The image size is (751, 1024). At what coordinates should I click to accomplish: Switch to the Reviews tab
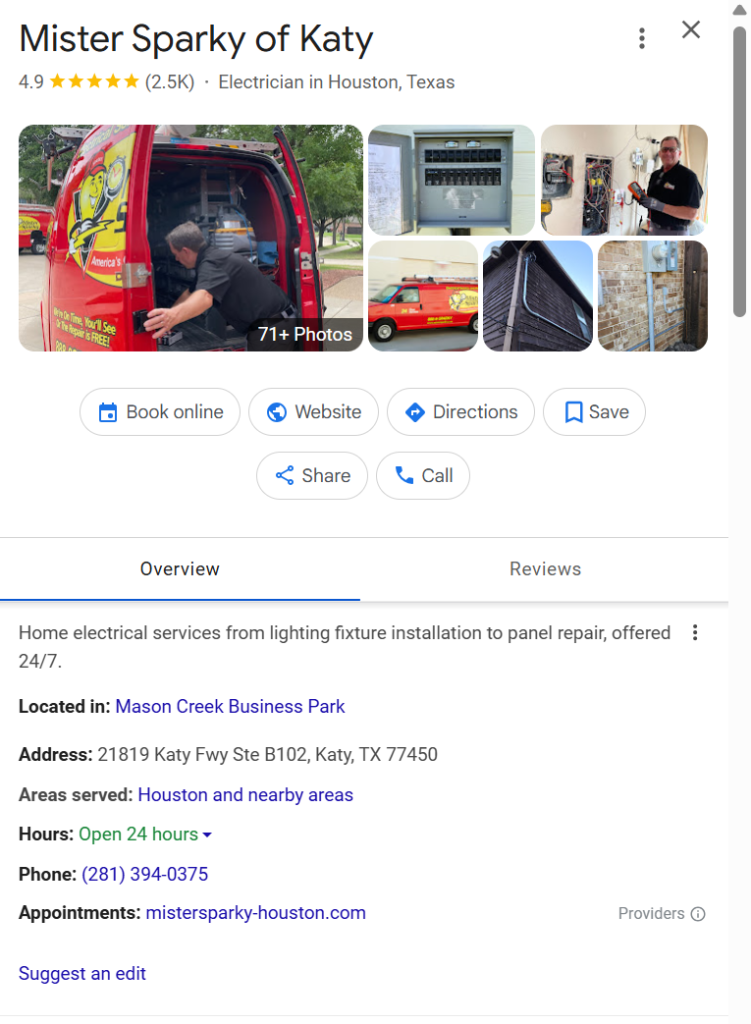pyautogui.click(x=545, y=569)
